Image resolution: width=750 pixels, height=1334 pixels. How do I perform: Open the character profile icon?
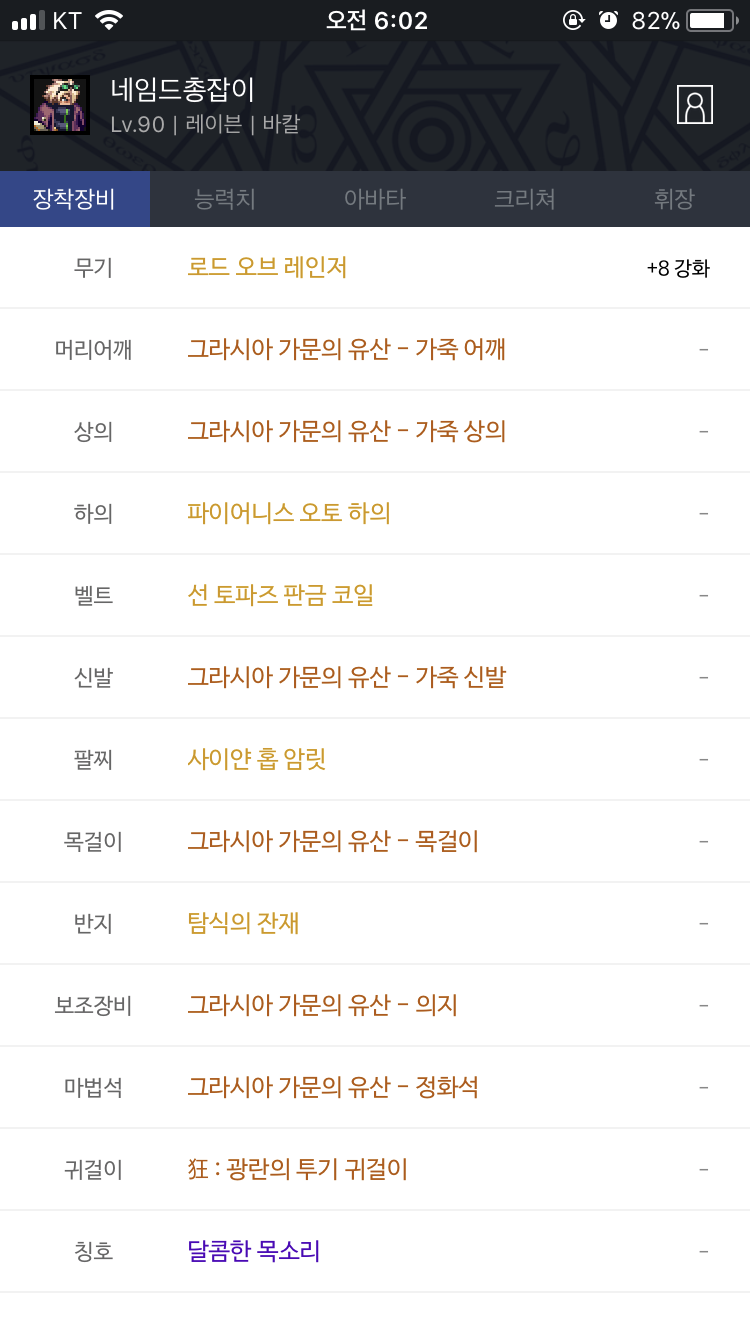tap(694, 105)
